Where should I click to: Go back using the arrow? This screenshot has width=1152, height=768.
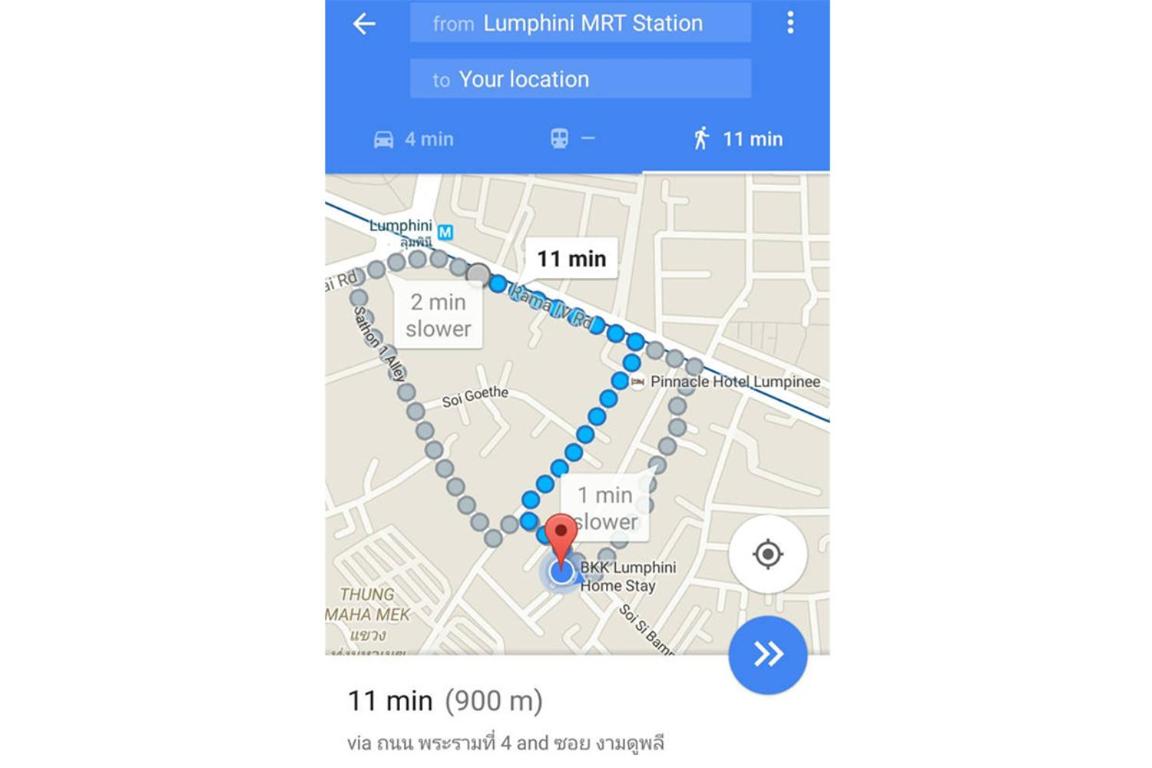[x=364, y=24]
